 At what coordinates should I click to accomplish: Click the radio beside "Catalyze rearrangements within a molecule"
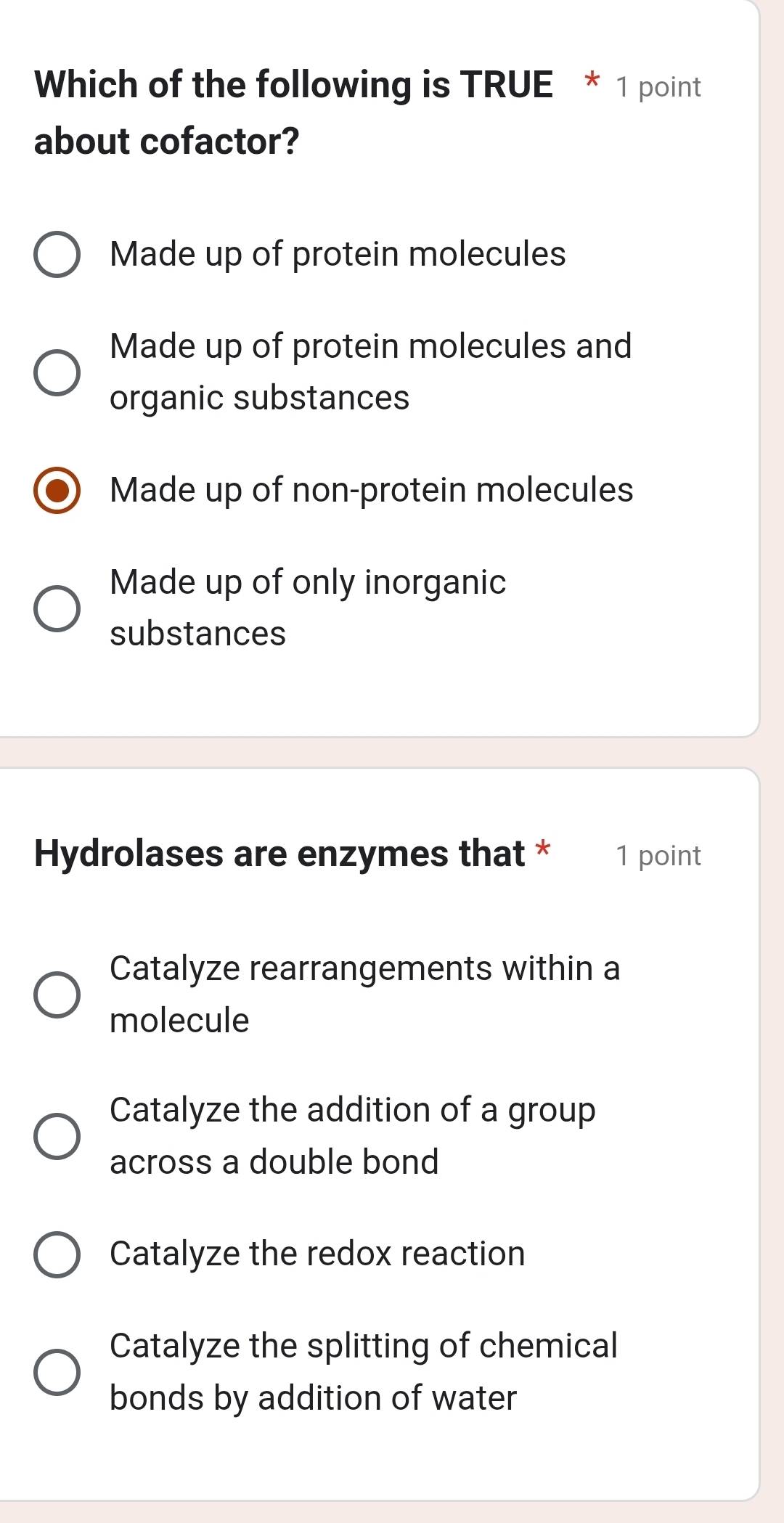tap(58, 993)
